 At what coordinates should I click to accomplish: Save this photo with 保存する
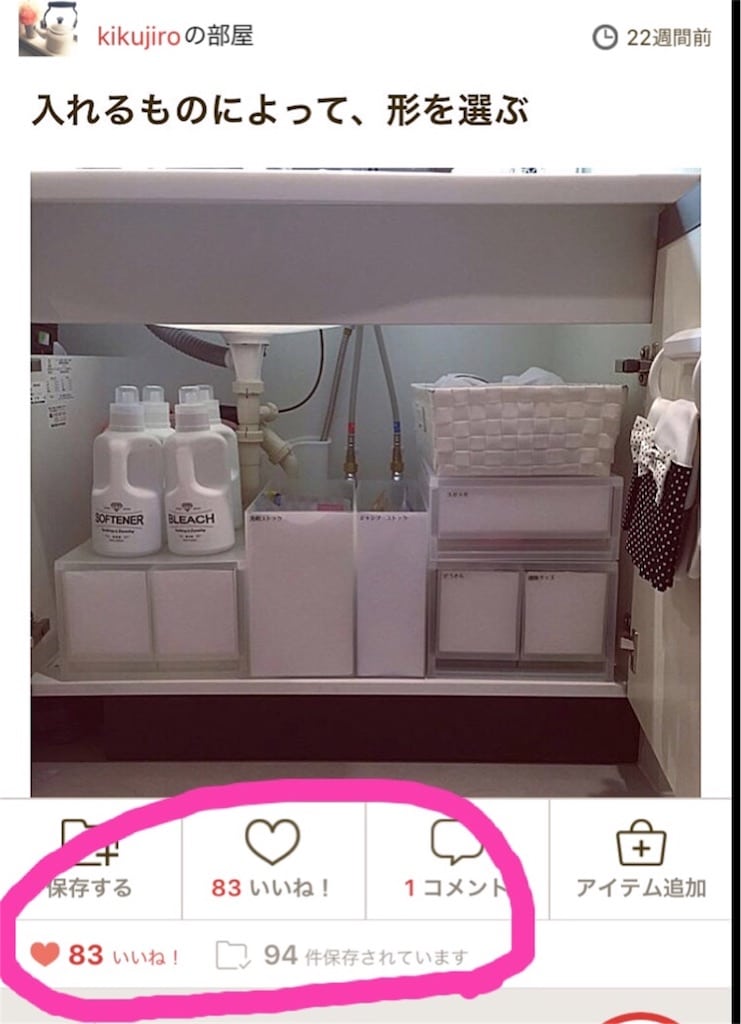pyautogui.click(x=90, y=860)
